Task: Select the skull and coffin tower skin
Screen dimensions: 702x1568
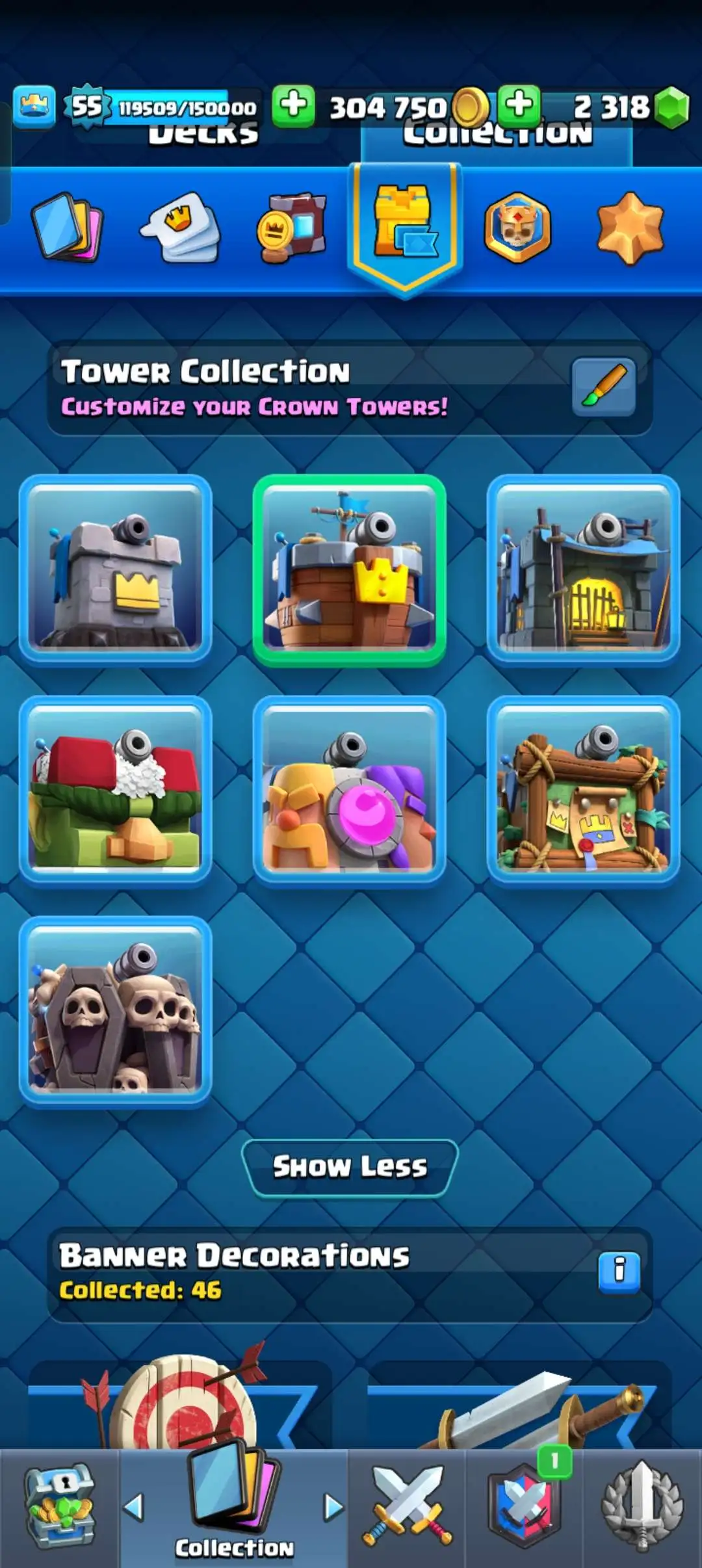Action: click(x=116, y=1011)
